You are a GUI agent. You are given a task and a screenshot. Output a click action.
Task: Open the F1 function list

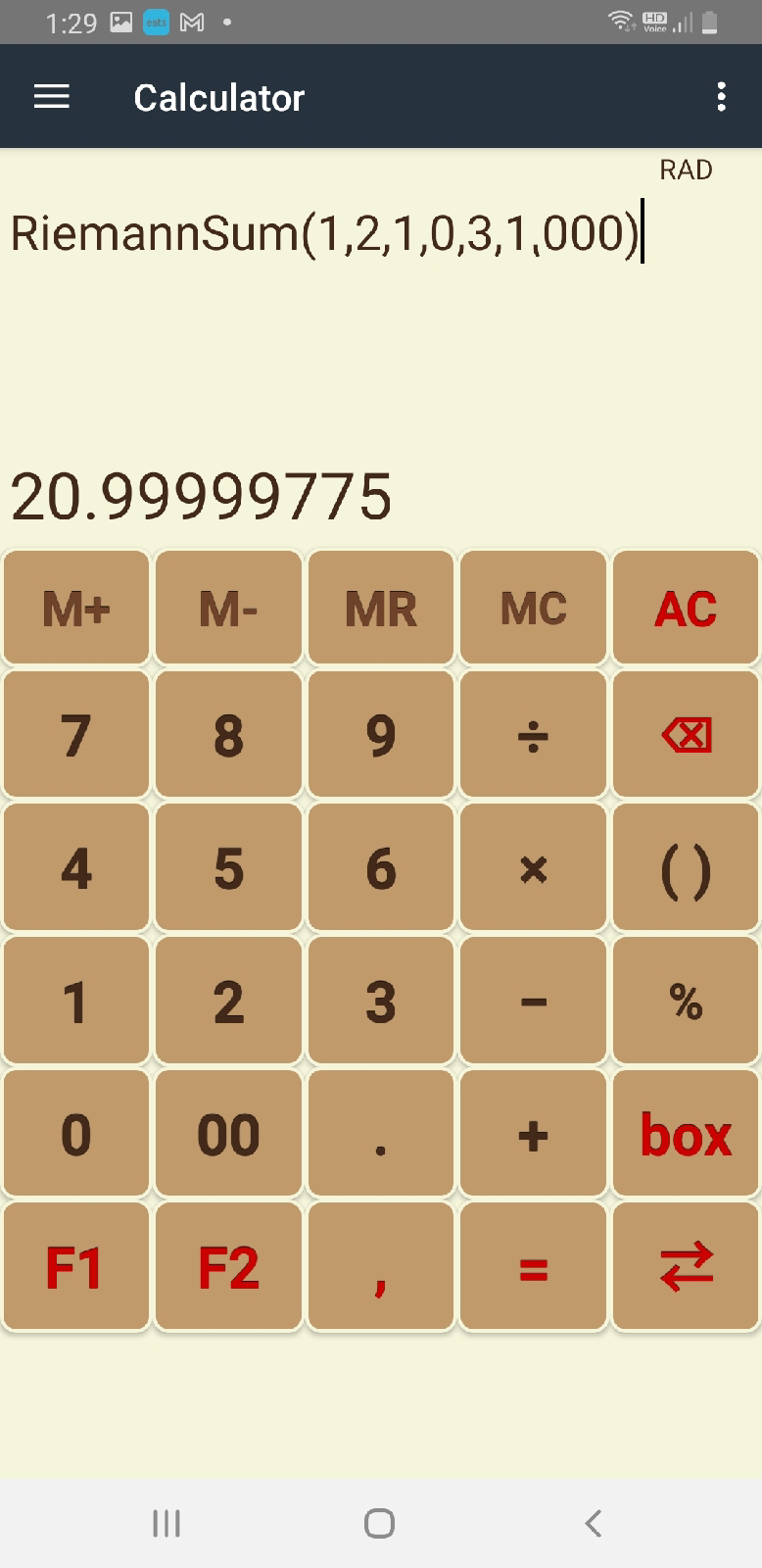76,1267
